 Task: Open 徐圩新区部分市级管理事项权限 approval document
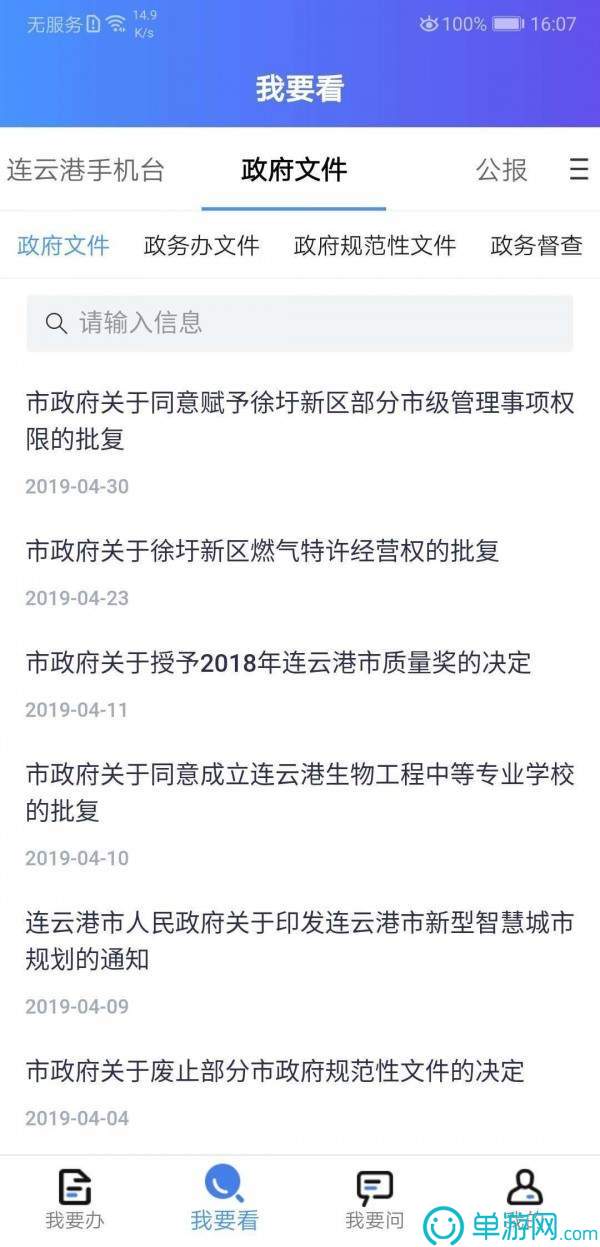(300, 421)
